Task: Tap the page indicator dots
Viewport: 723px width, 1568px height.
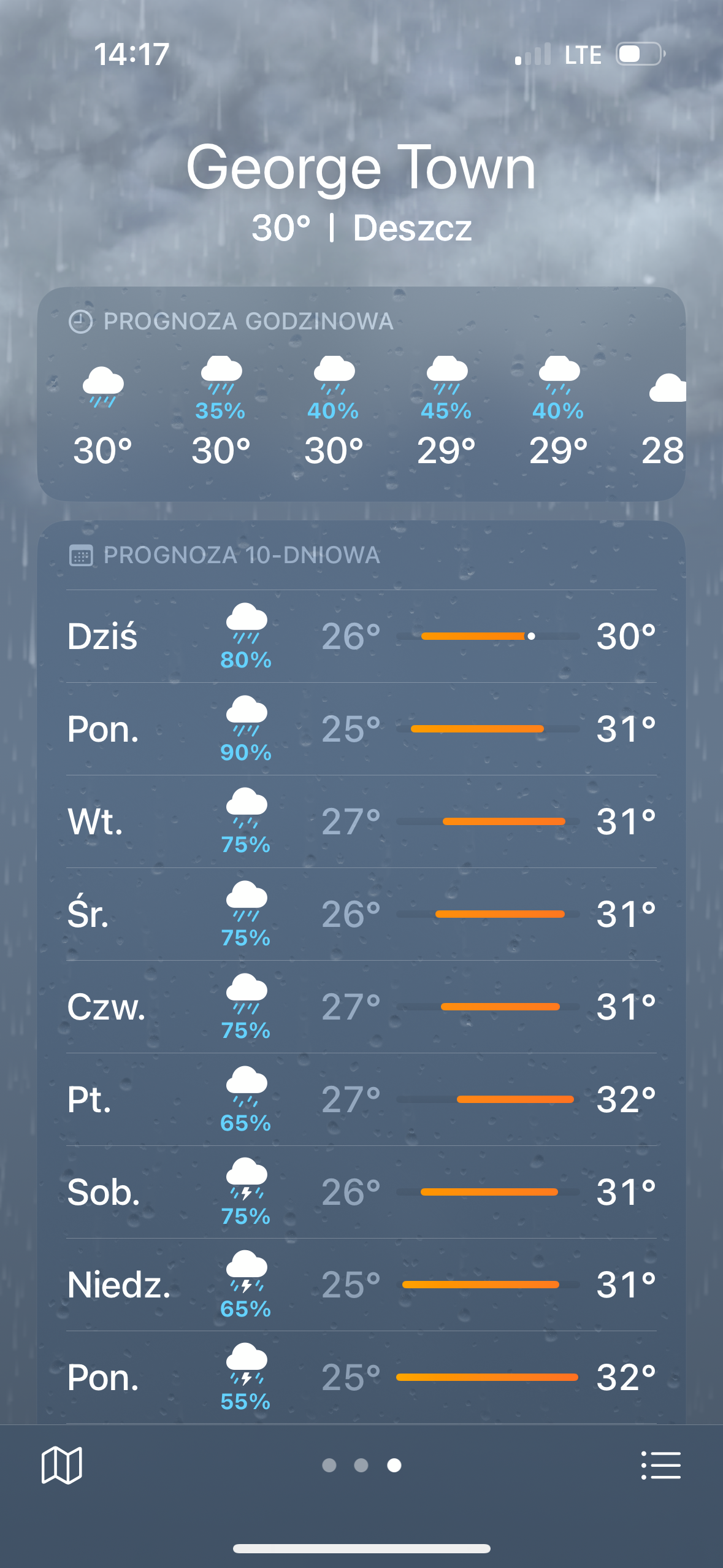Action: (361, 1466)
